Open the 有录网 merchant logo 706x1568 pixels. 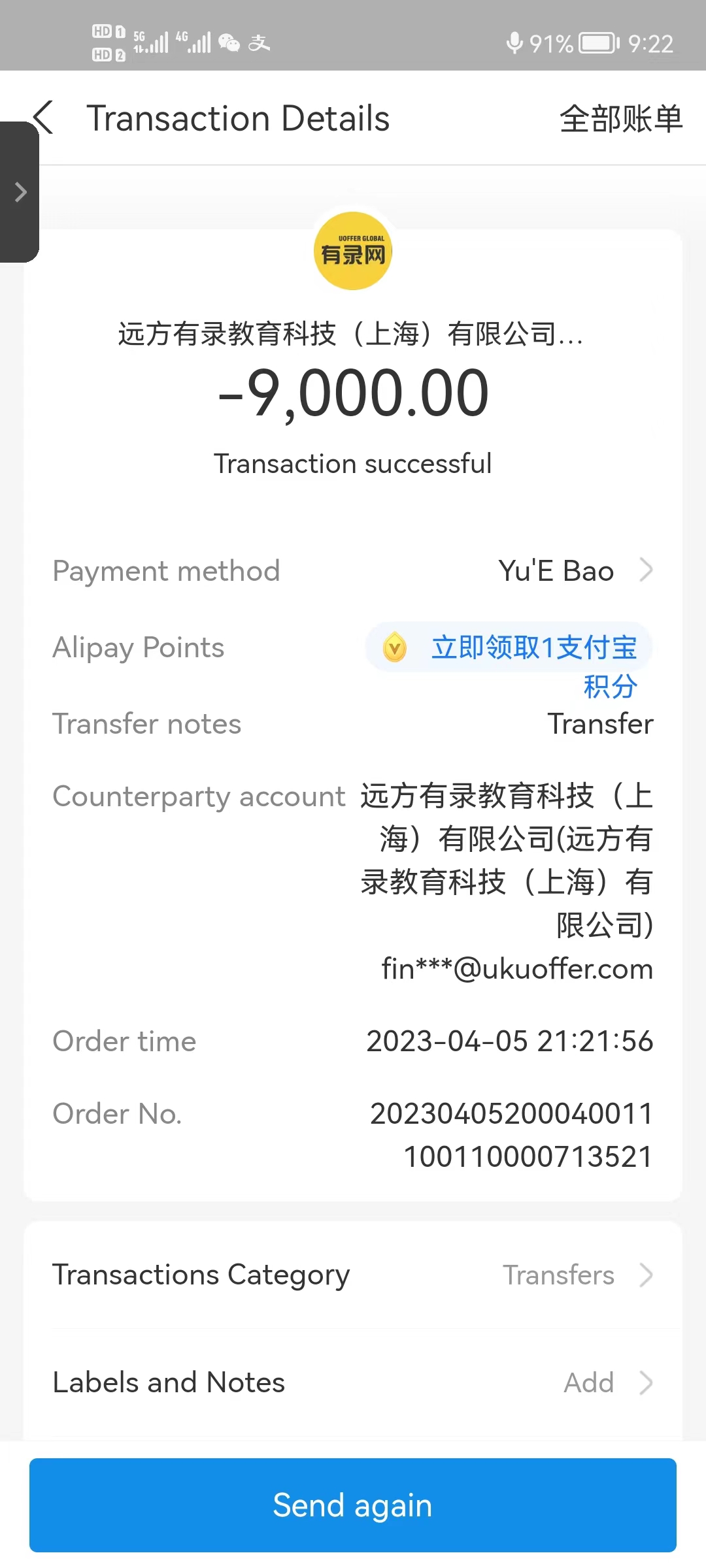click(353, 251)
